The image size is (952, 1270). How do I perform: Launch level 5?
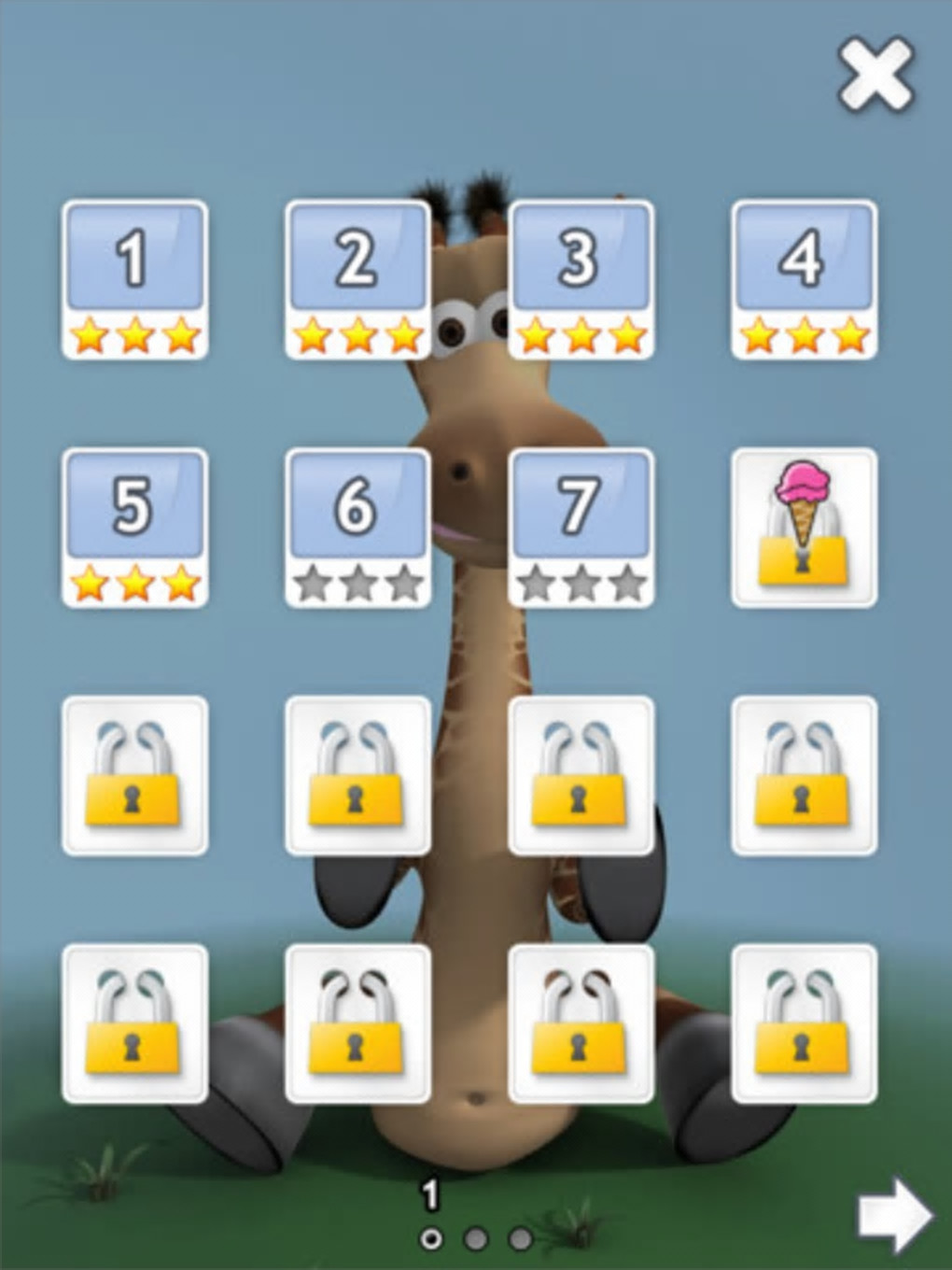tap(134, 527)
